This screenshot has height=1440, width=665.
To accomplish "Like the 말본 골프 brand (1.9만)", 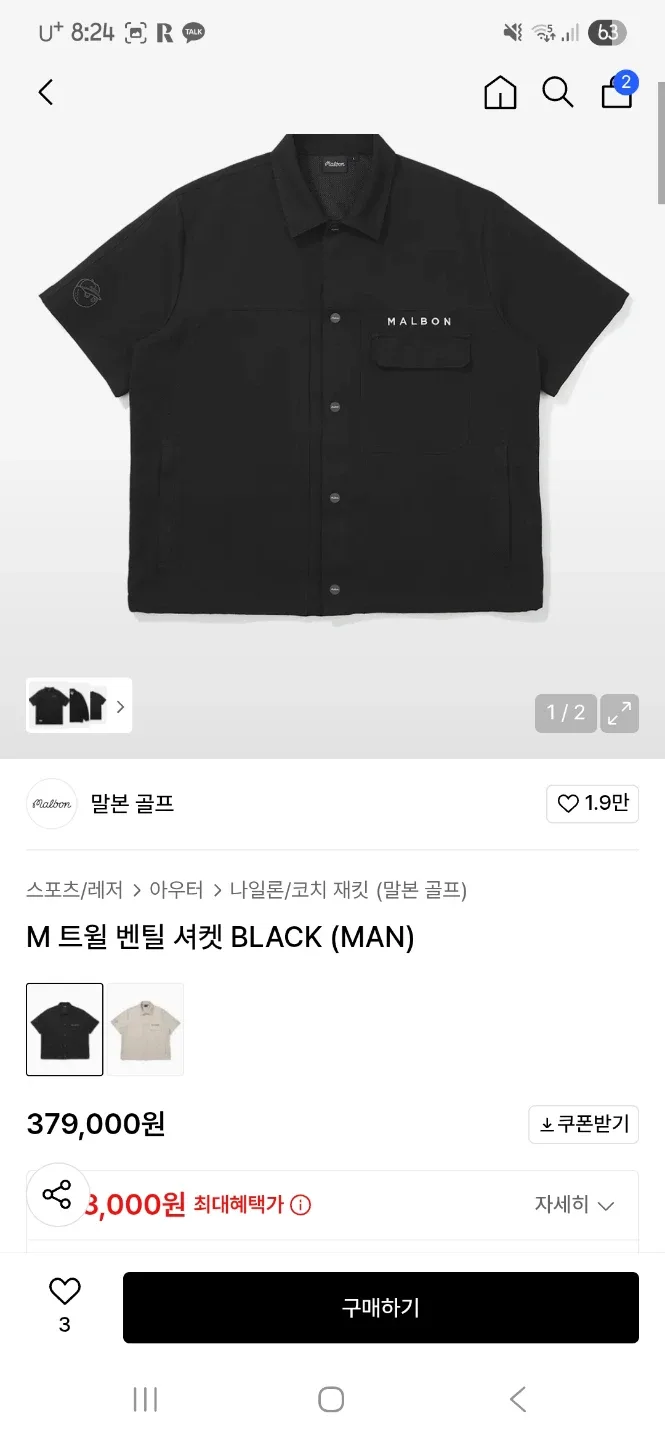I will pyautogui.click(x=592, y=804).
